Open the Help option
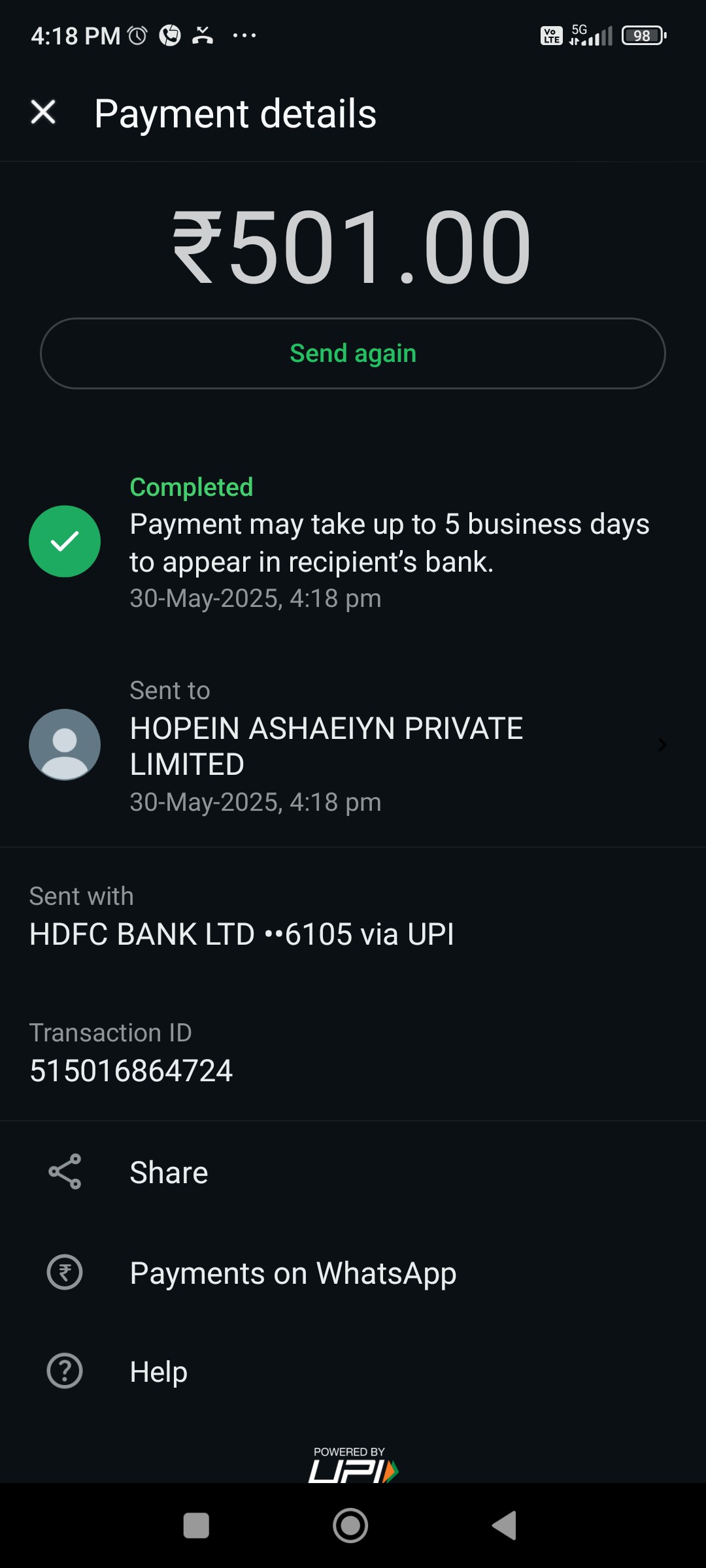The image size is (706, 1568). (353, 1371)
